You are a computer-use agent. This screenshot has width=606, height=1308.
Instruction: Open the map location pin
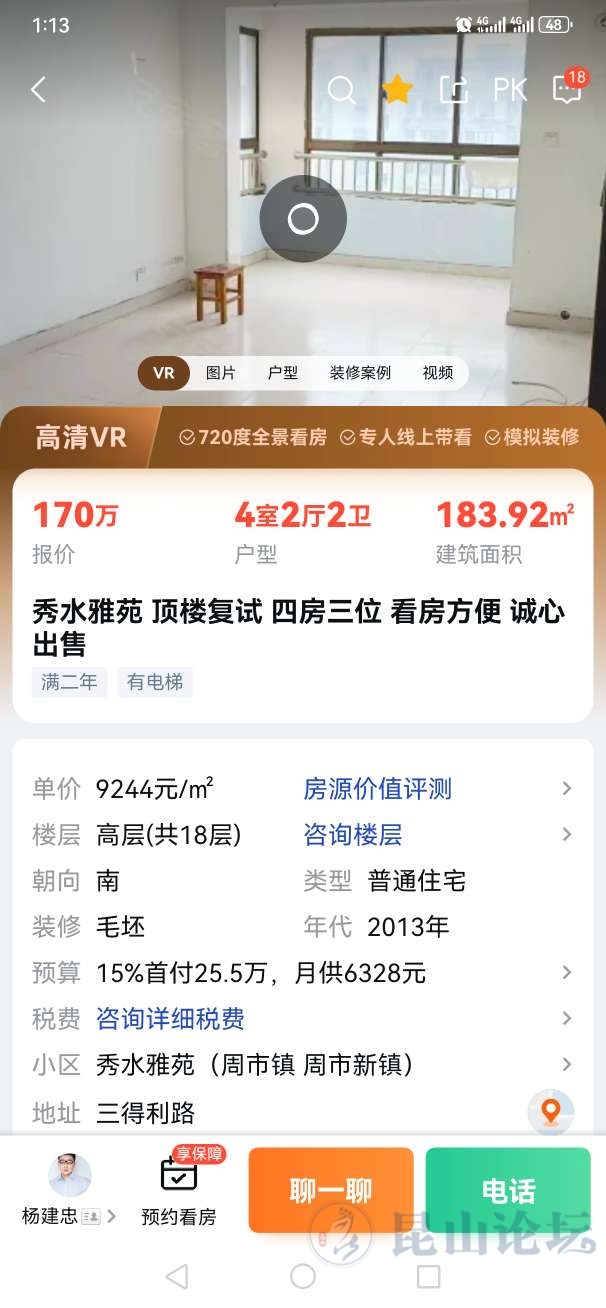point(551,1111)
